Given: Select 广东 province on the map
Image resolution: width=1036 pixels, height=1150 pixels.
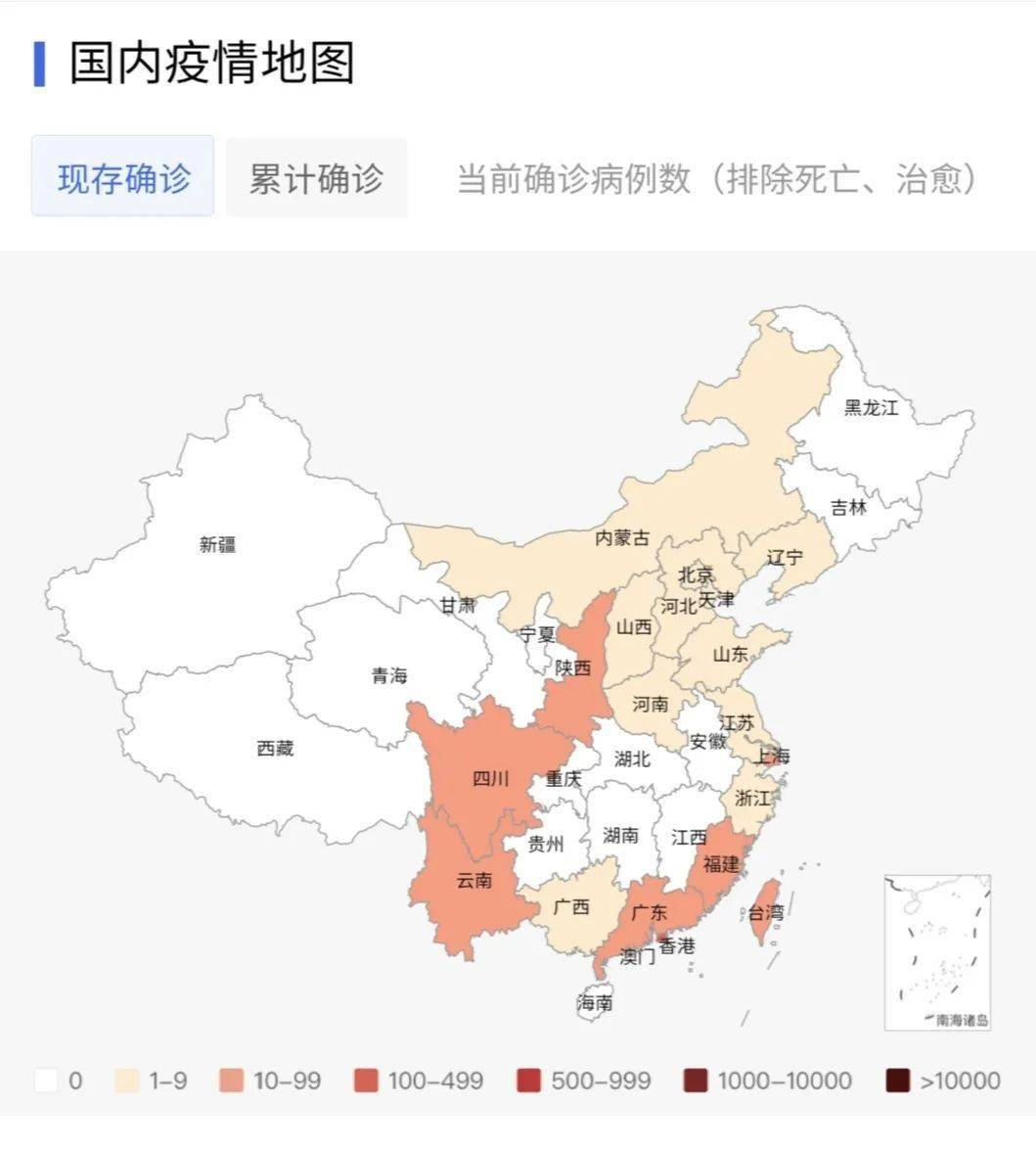Looking at the screenshot, I should tap(649, 910).
